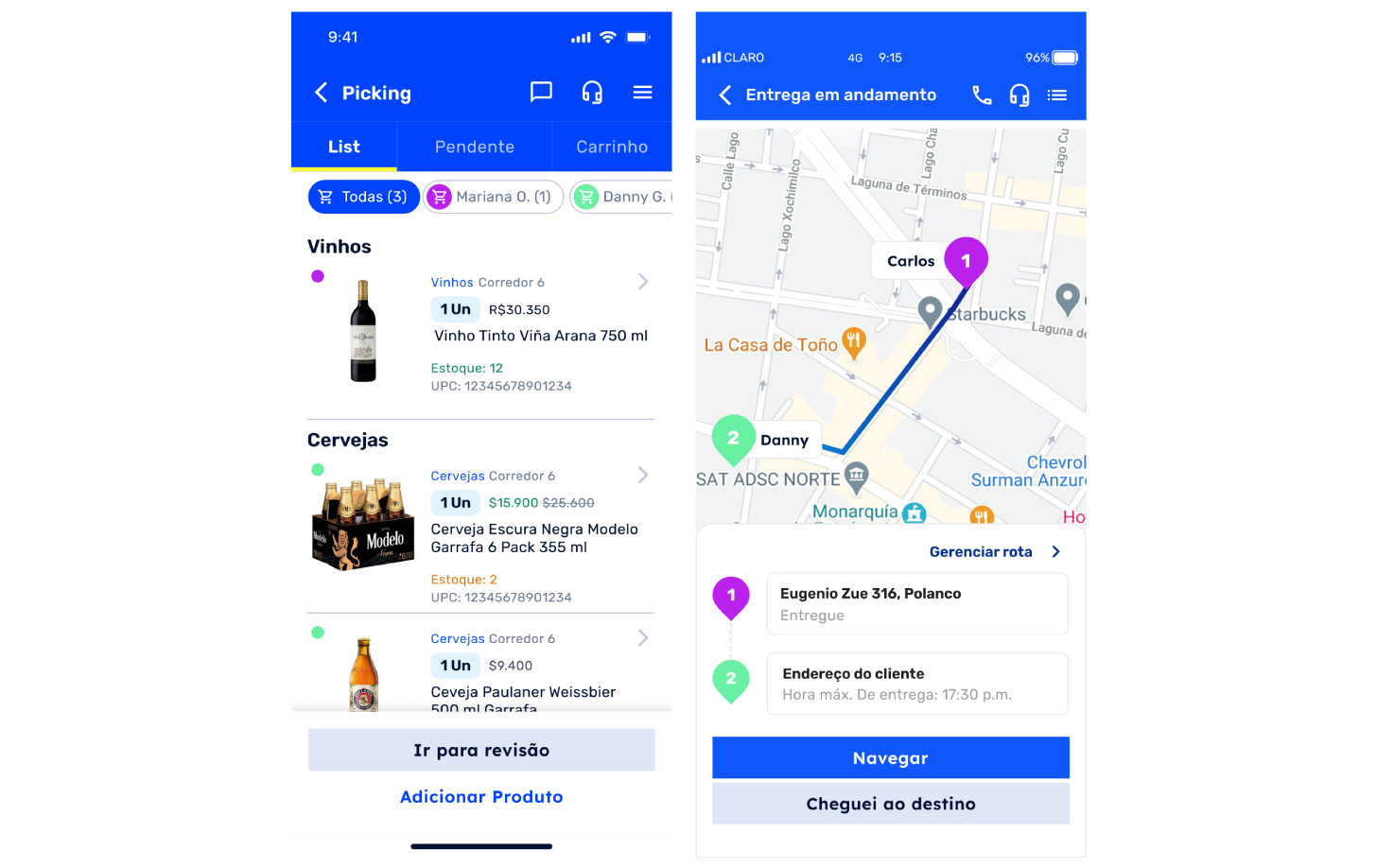Open the hamburger menu on Picking screen
Image resolution: width=1376 pixels, height=868 pixels.
point(643,93)
